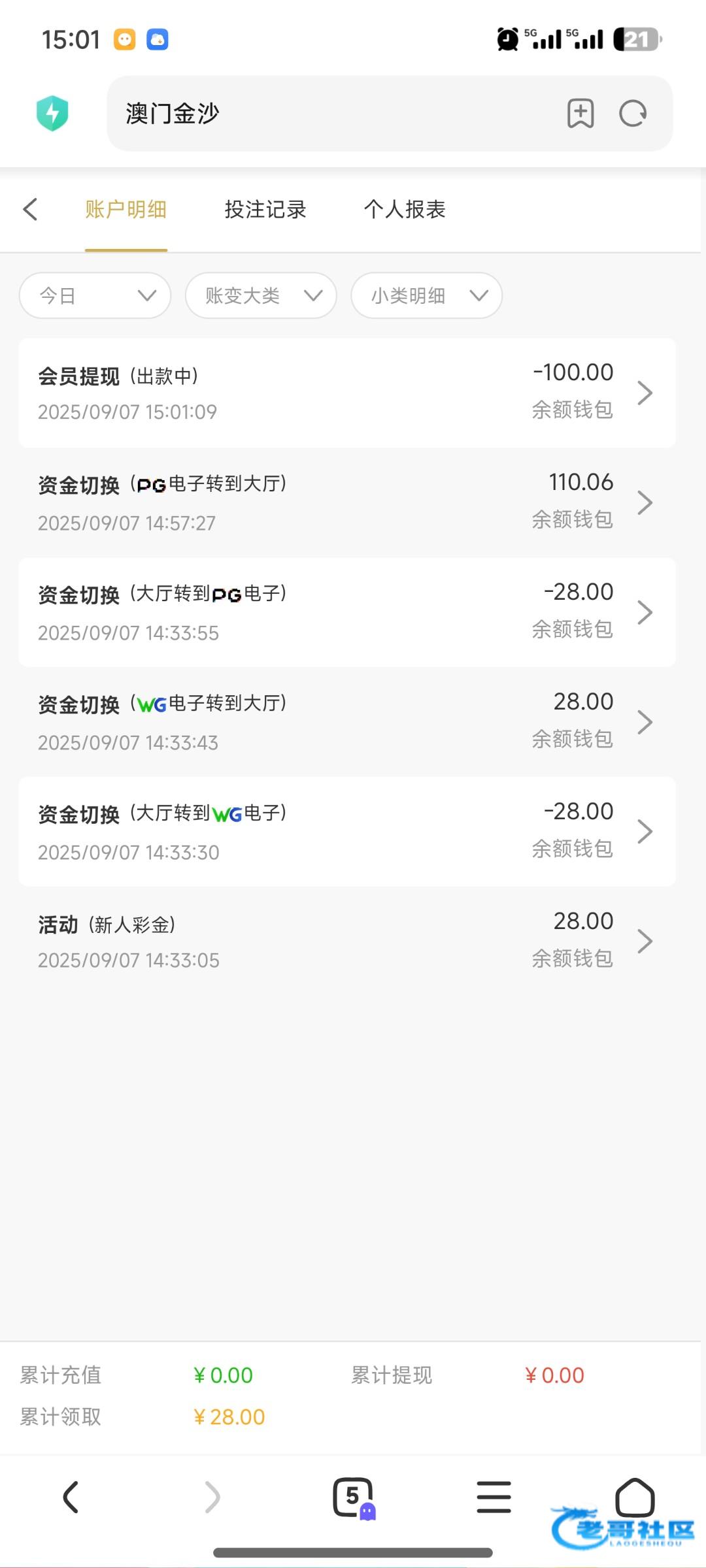Add this page to bookmarks
706x1568 pixels.
click(x=580, y=114)
